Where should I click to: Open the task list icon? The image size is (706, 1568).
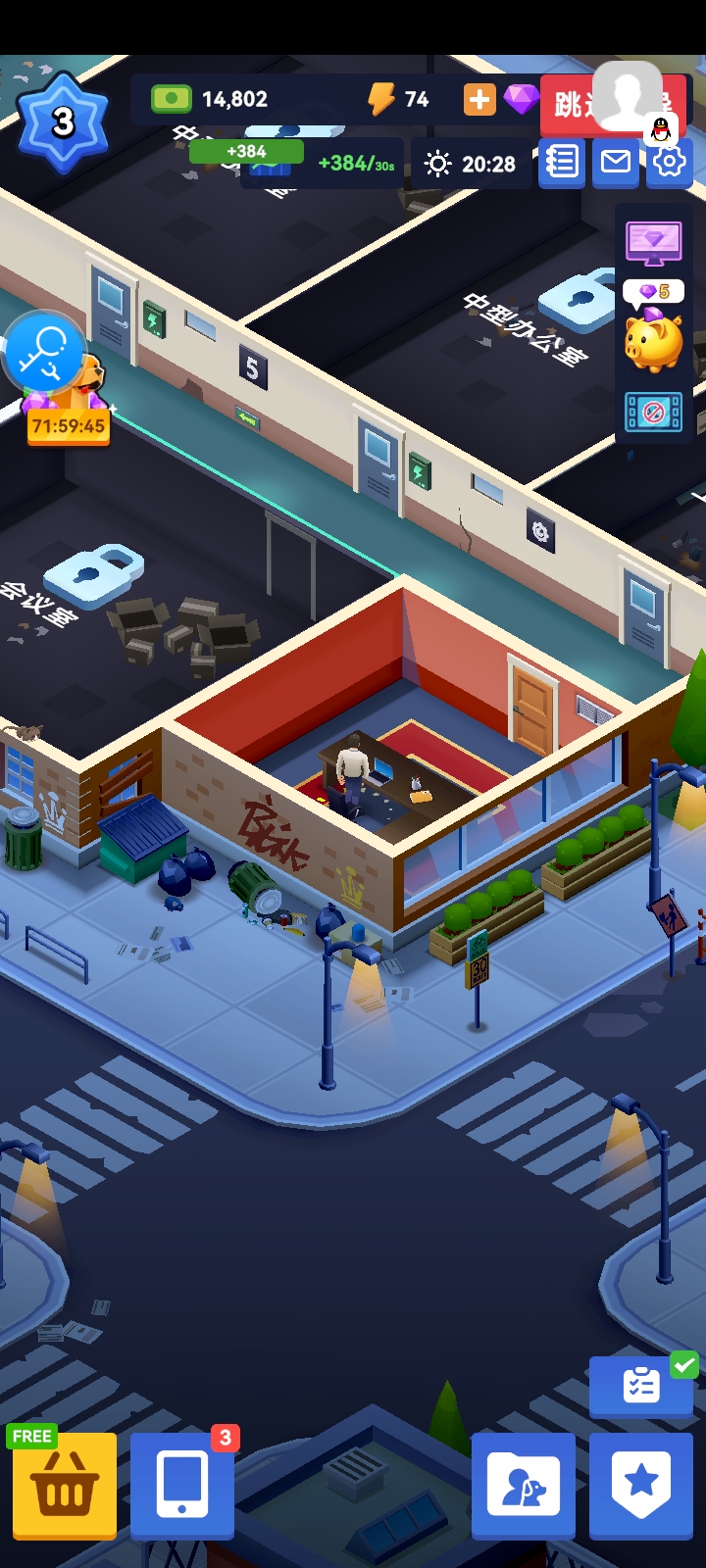pos(562,163)
